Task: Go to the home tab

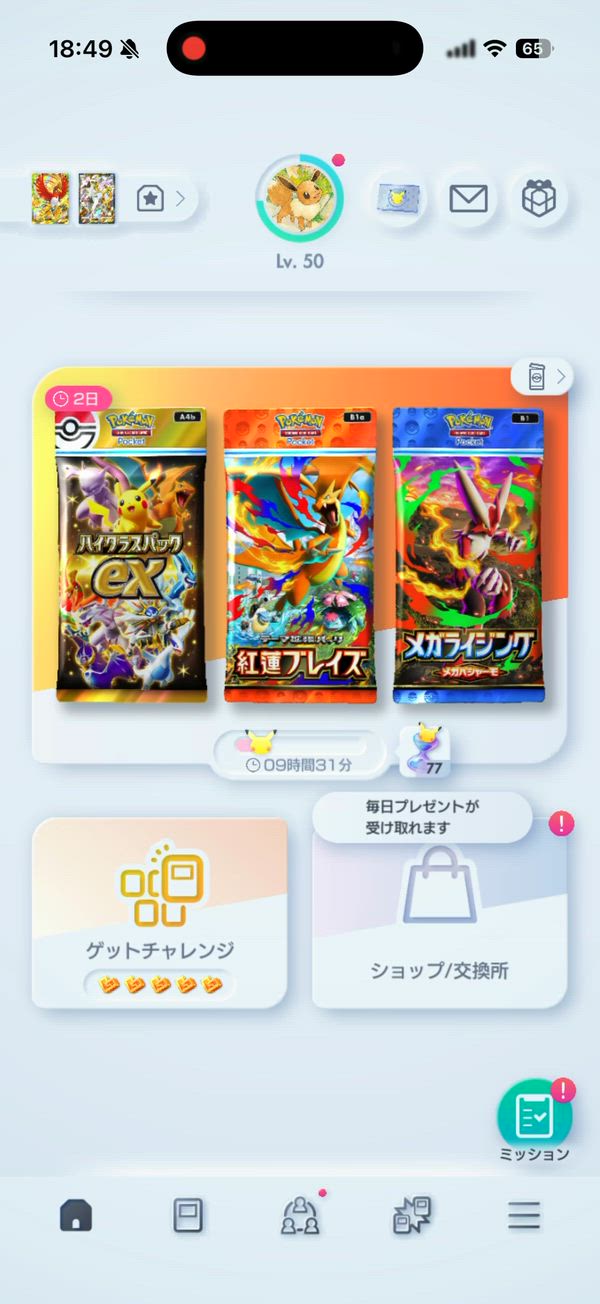Action: pos(76,1215)
